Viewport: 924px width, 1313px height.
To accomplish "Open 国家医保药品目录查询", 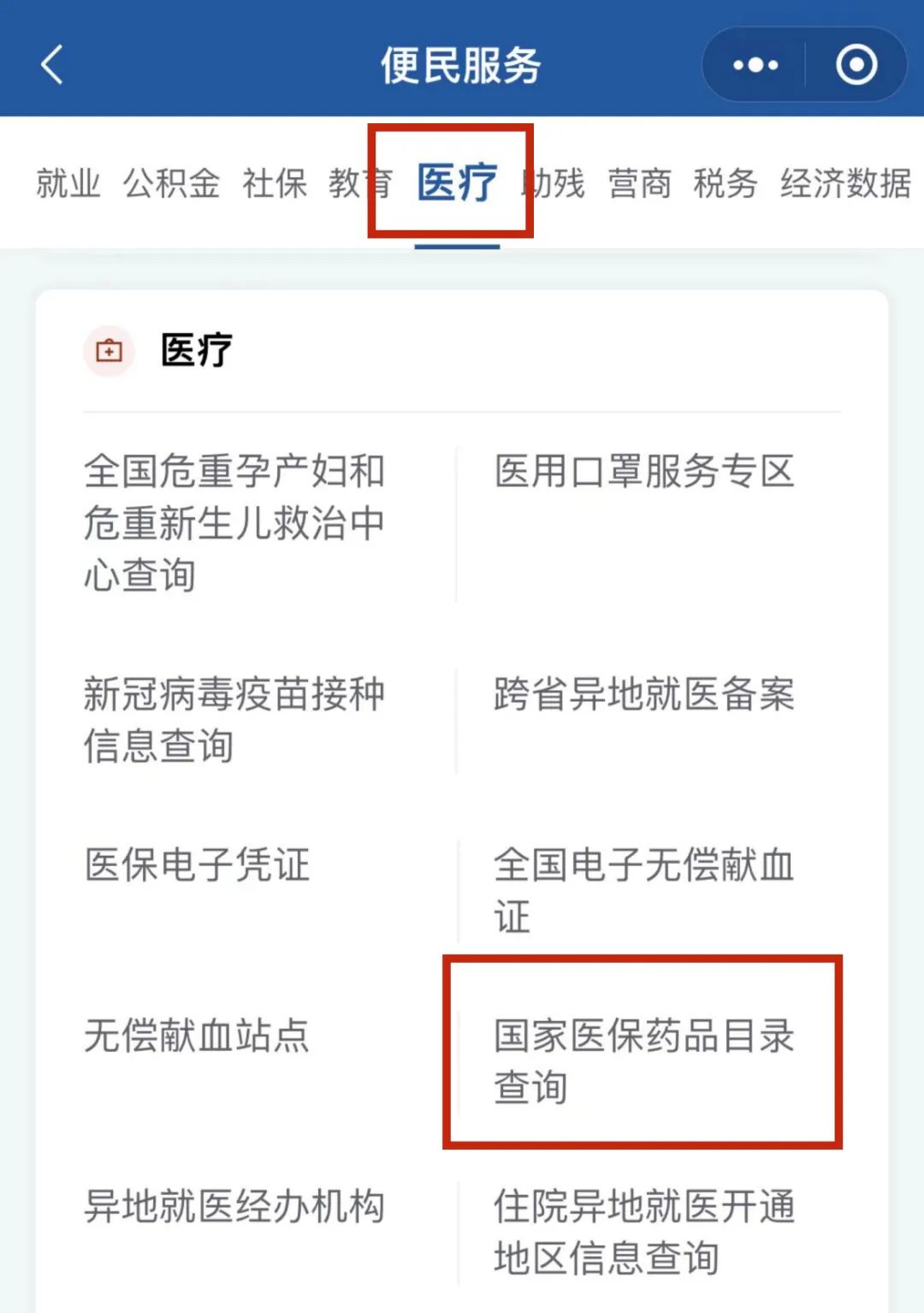I will pyautogui.click(x=643, y=1061).
